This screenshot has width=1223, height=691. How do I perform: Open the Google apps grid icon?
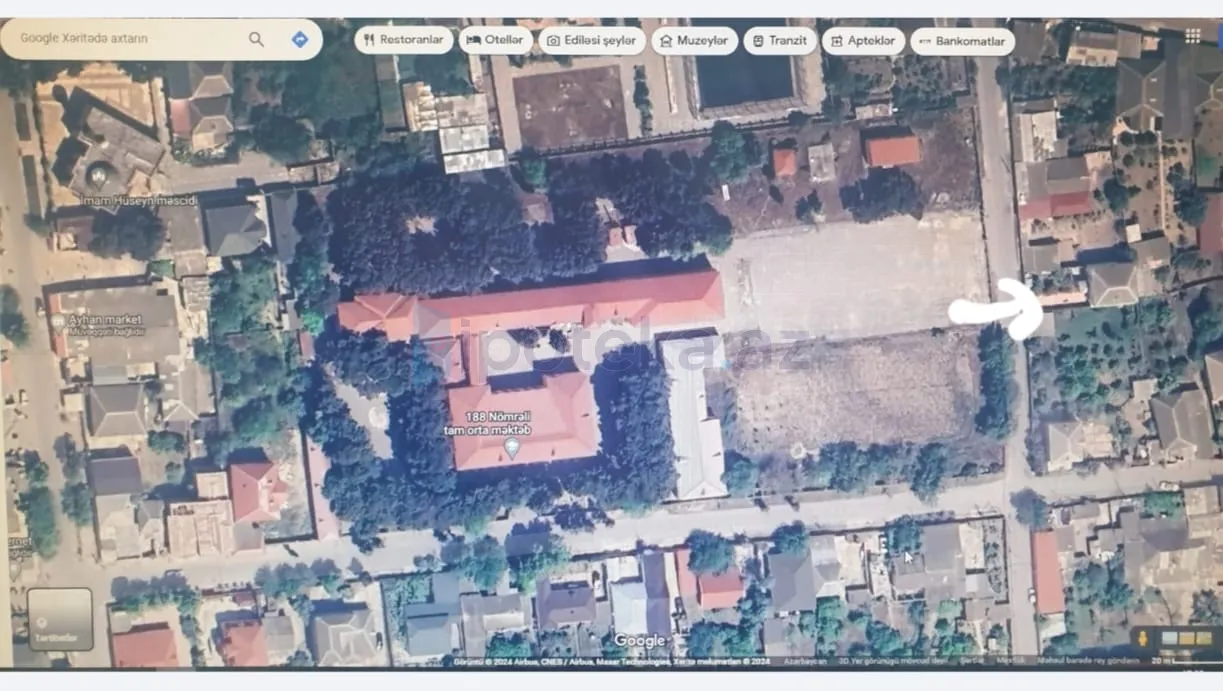click(1192, 36)
